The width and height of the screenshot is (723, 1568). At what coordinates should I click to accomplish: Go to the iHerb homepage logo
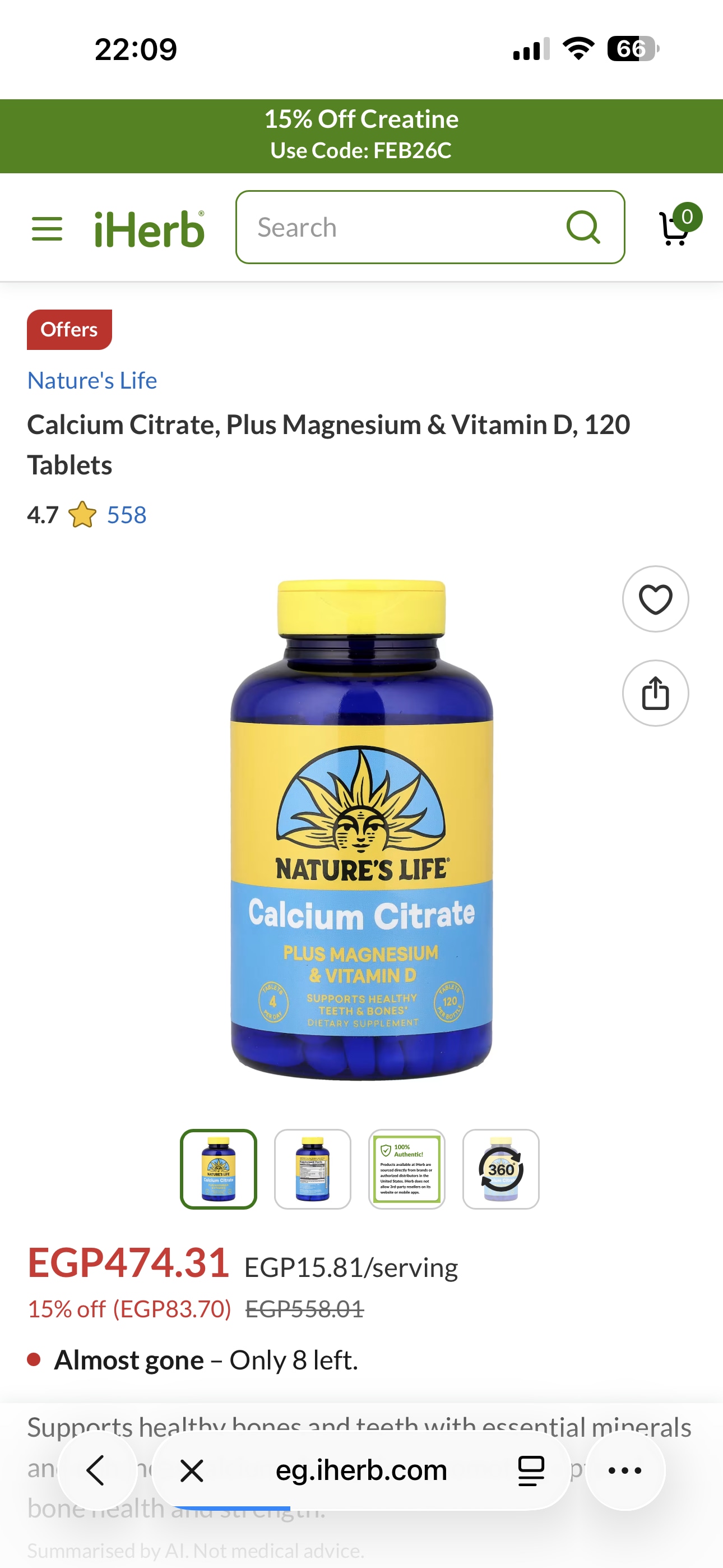point(149,229)
